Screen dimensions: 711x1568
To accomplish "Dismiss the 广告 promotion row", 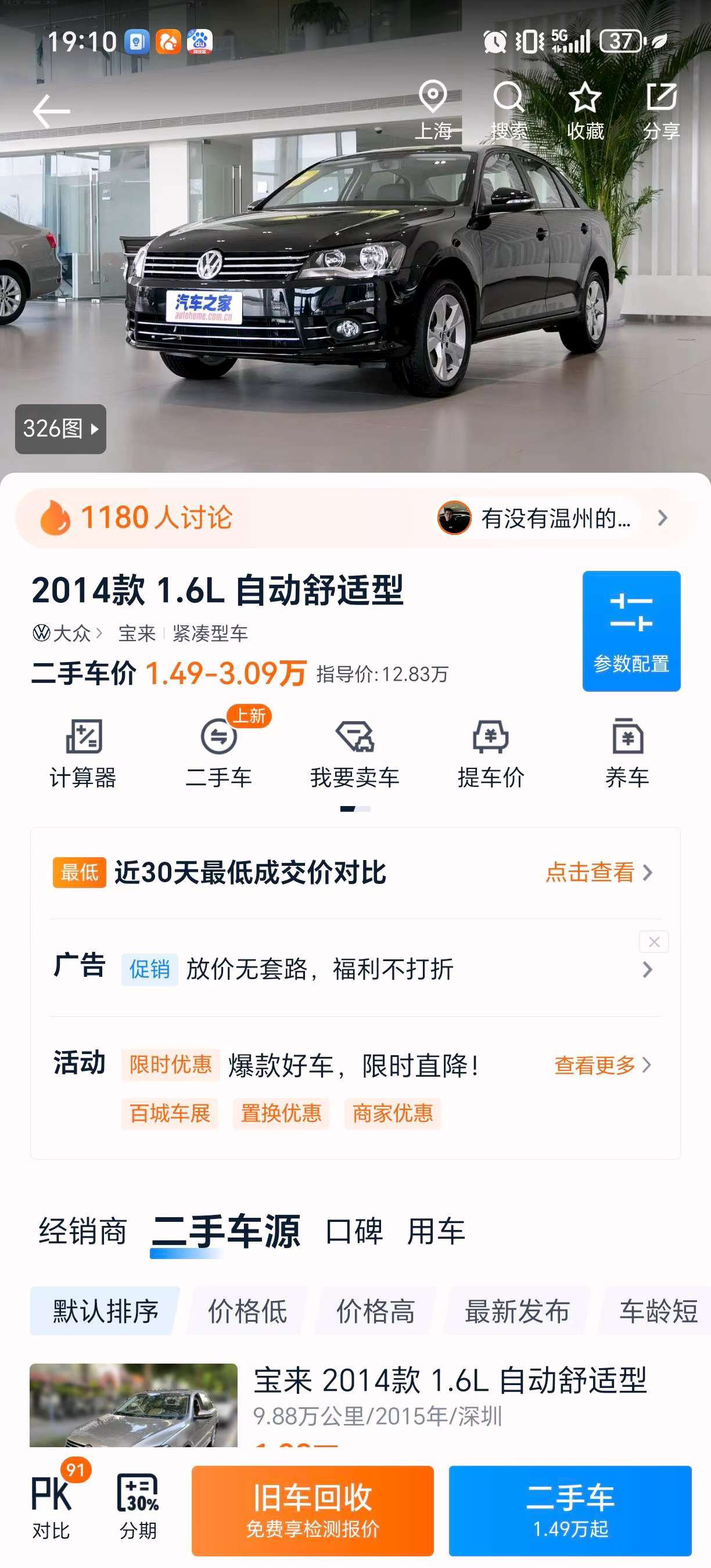I will click(653, 941).
